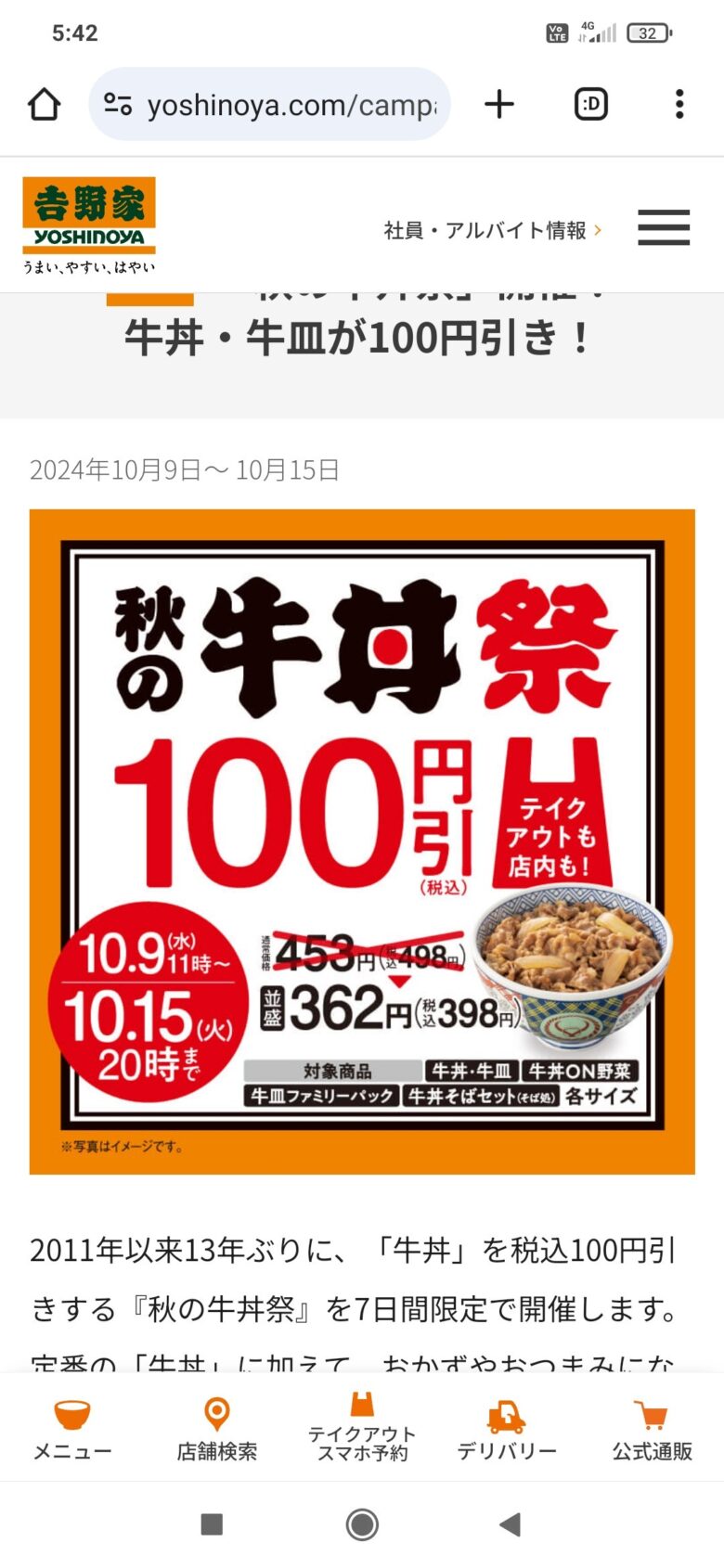
Task: Go to 店舗検索 store search
Action: tap(217, 1429)
